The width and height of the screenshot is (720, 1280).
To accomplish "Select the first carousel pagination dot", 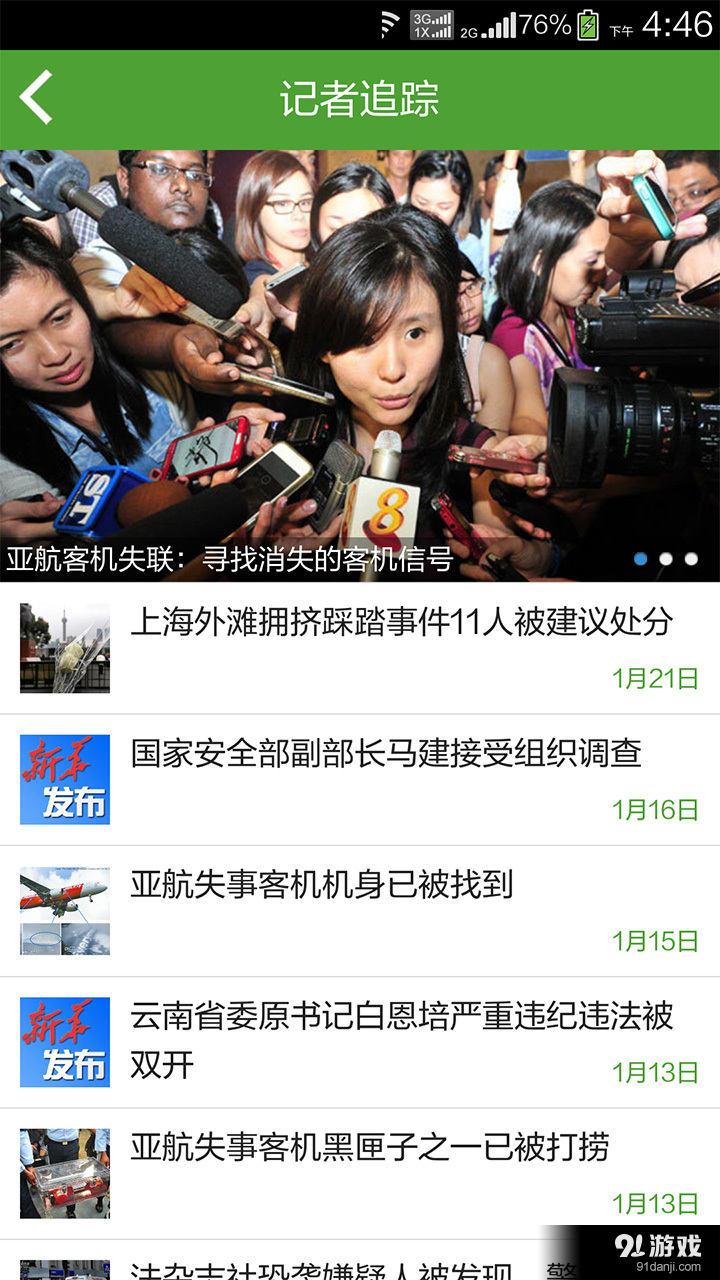I will (x=641, y=556).
